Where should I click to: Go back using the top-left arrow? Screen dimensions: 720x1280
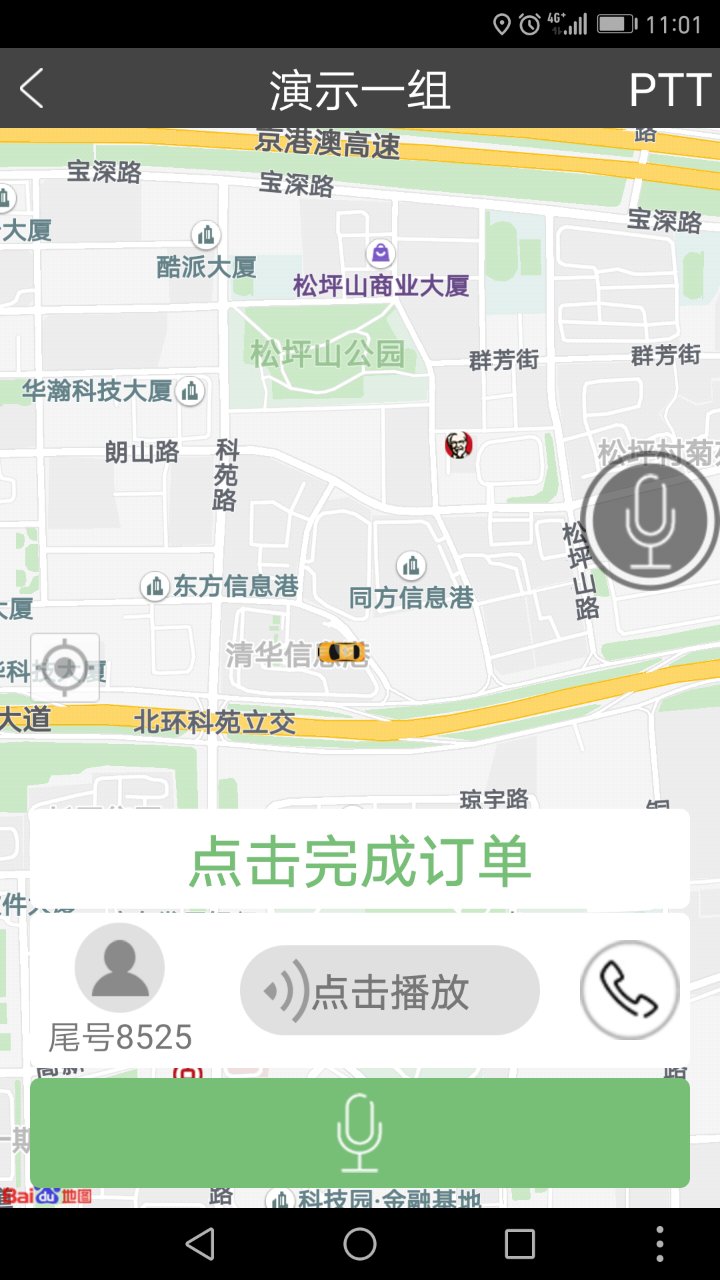[32, 89]
